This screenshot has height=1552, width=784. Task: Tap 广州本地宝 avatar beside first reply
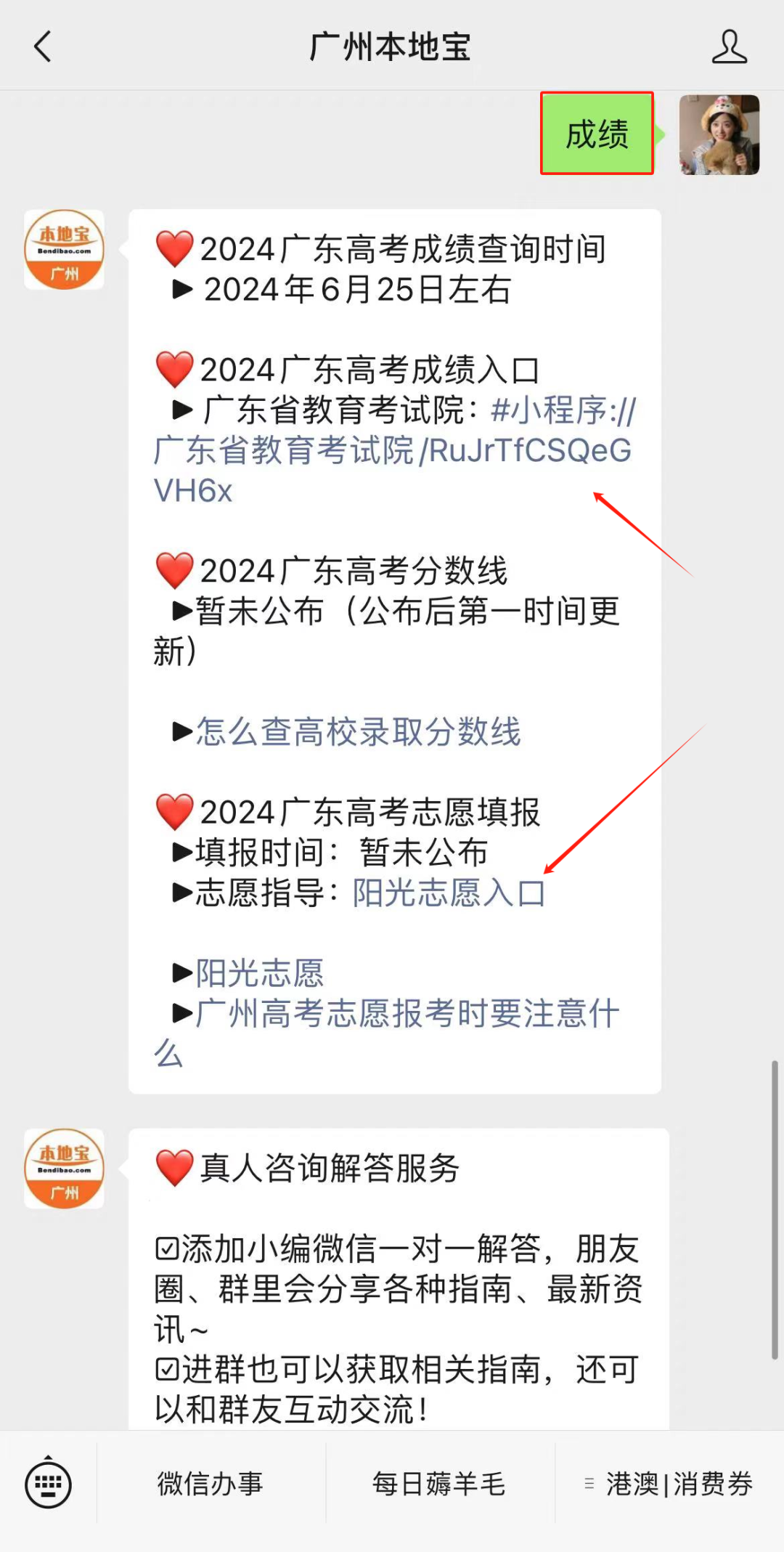[x=64, y=250]
